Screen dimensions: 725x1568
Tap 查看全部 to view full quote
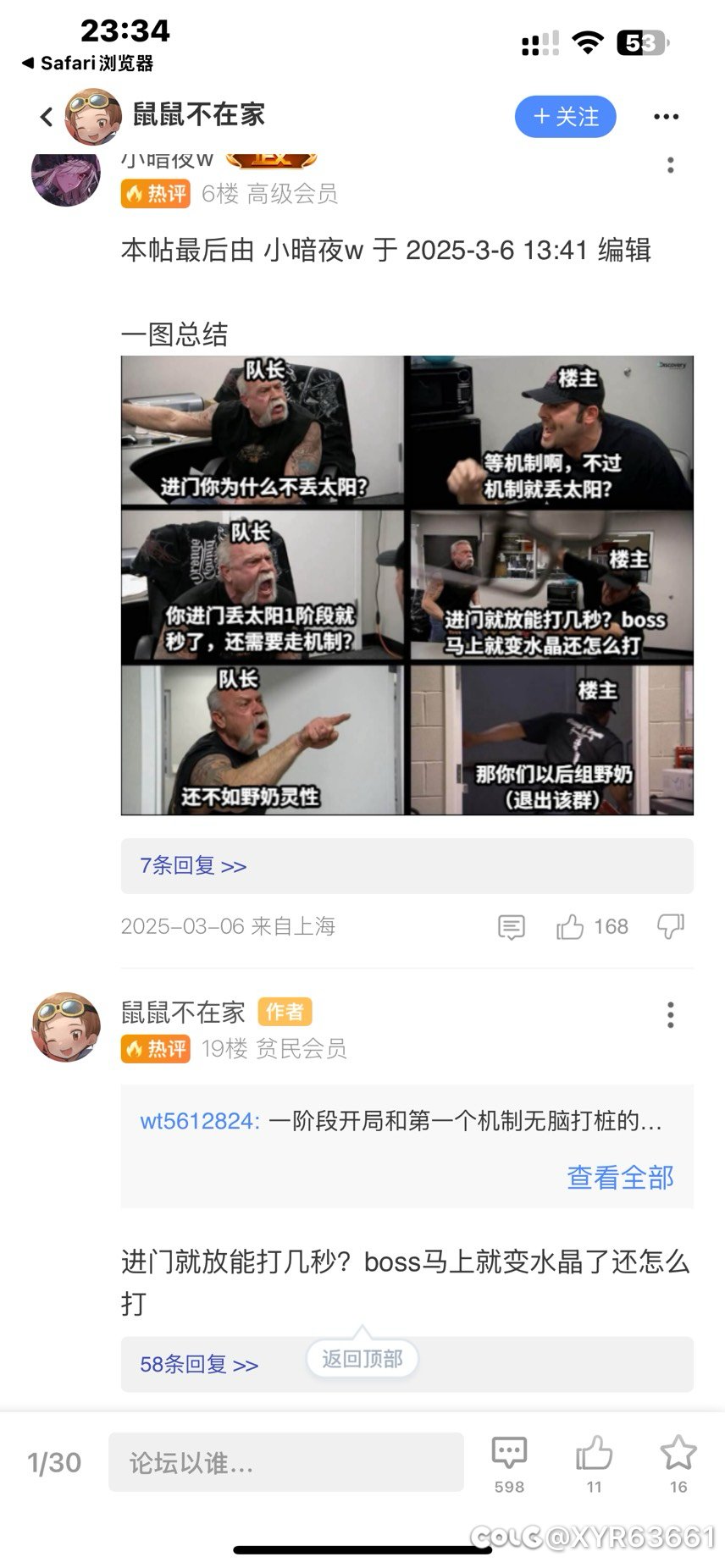pos(620,1177)
